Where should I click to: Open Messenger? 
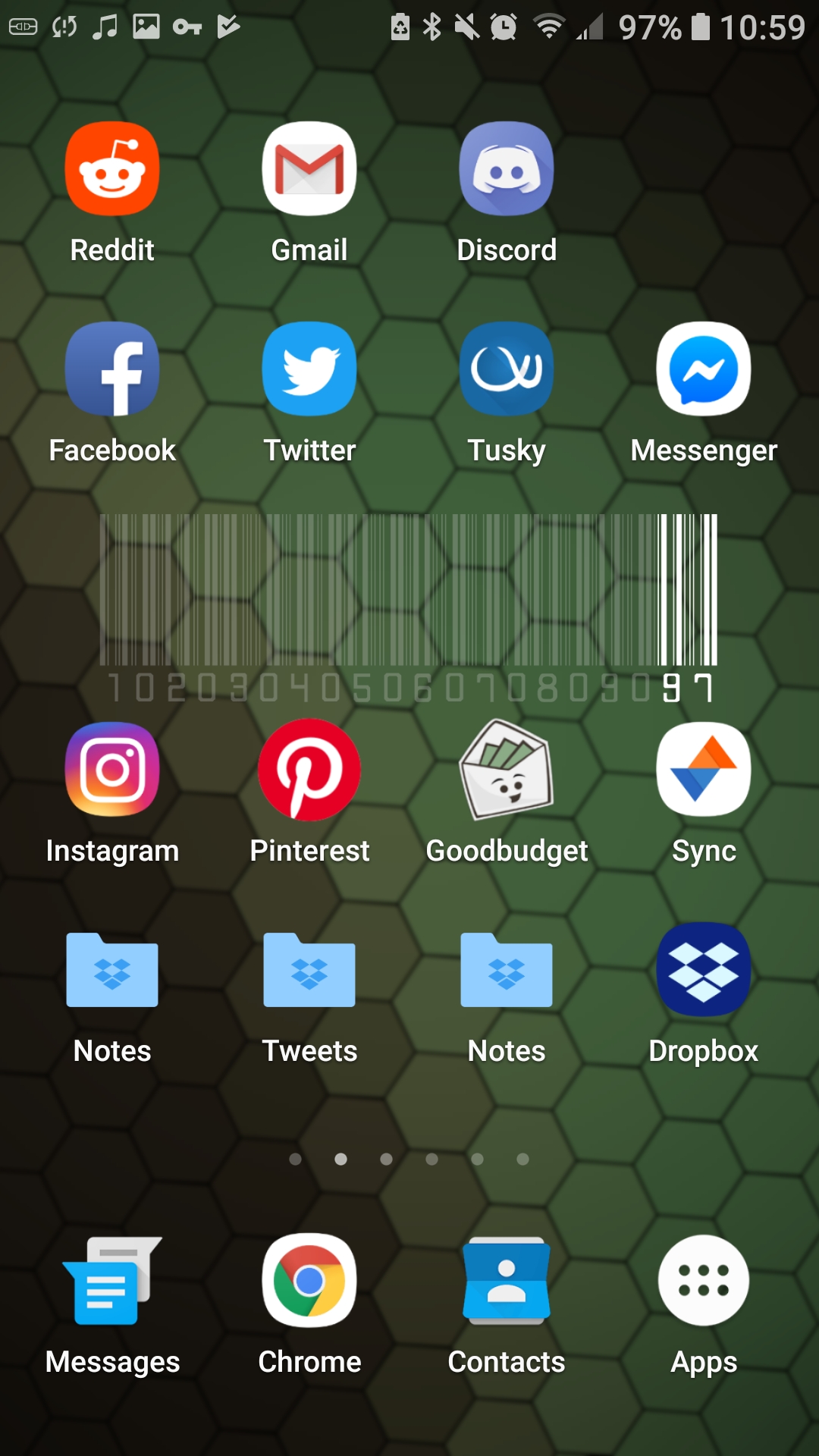pyautogui.click(x=704, y=369)
